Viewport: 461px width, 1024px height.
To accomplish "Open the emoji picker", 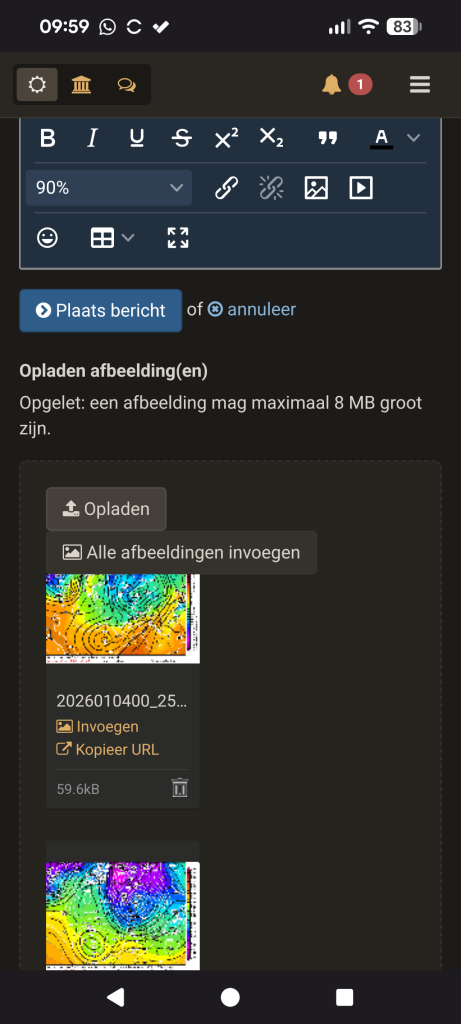I will click(47, 238).
